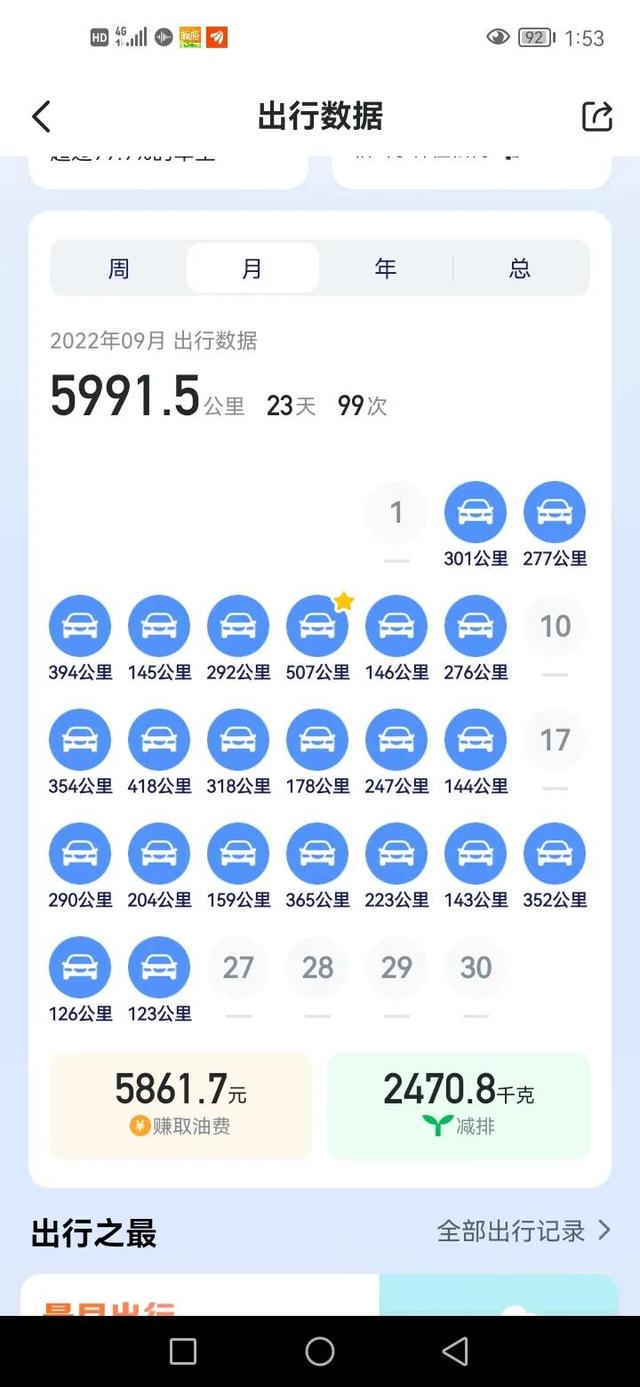Select the 月 (month) tab

click(x=252, y=268)
